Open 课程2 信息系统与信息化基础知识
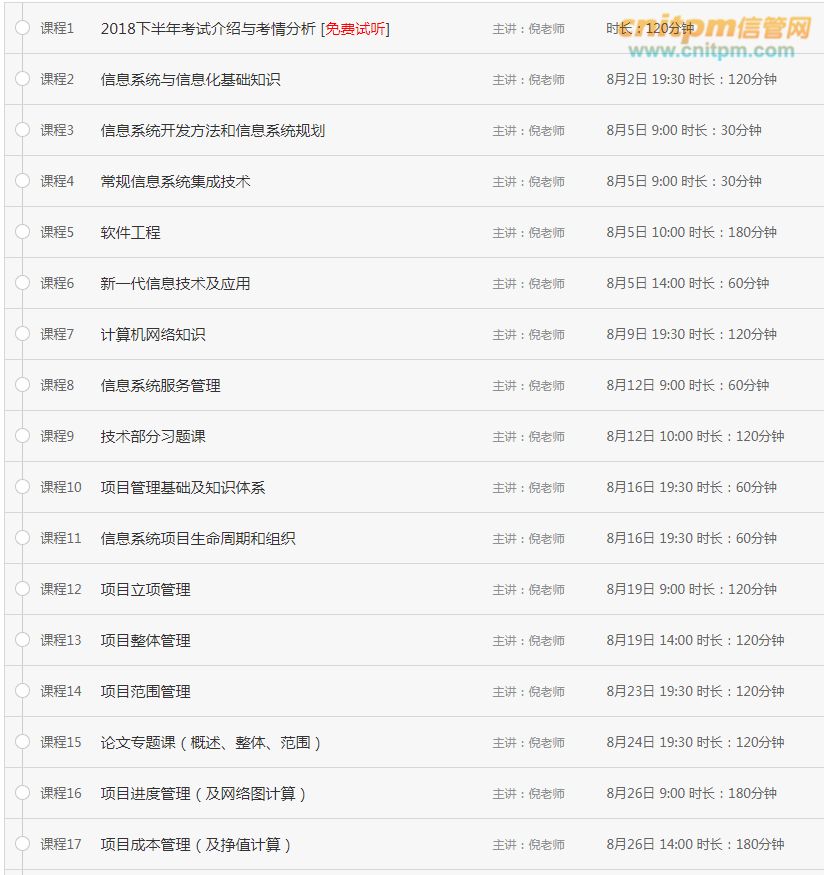The image size is (824, 875). tap(190, 80)
